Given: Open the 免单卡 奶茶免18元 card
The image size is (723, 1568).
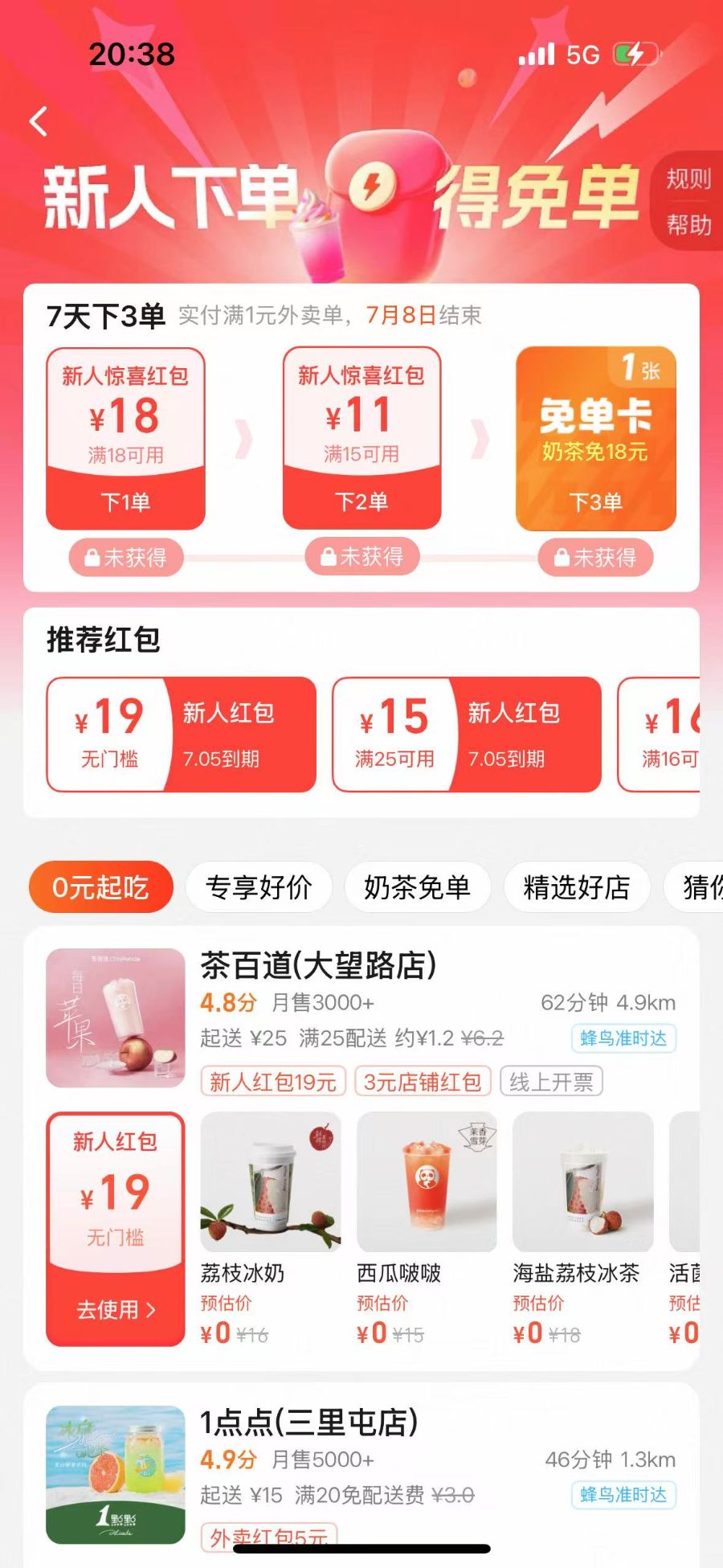Looking at the screenshot, I should [595, 438].
